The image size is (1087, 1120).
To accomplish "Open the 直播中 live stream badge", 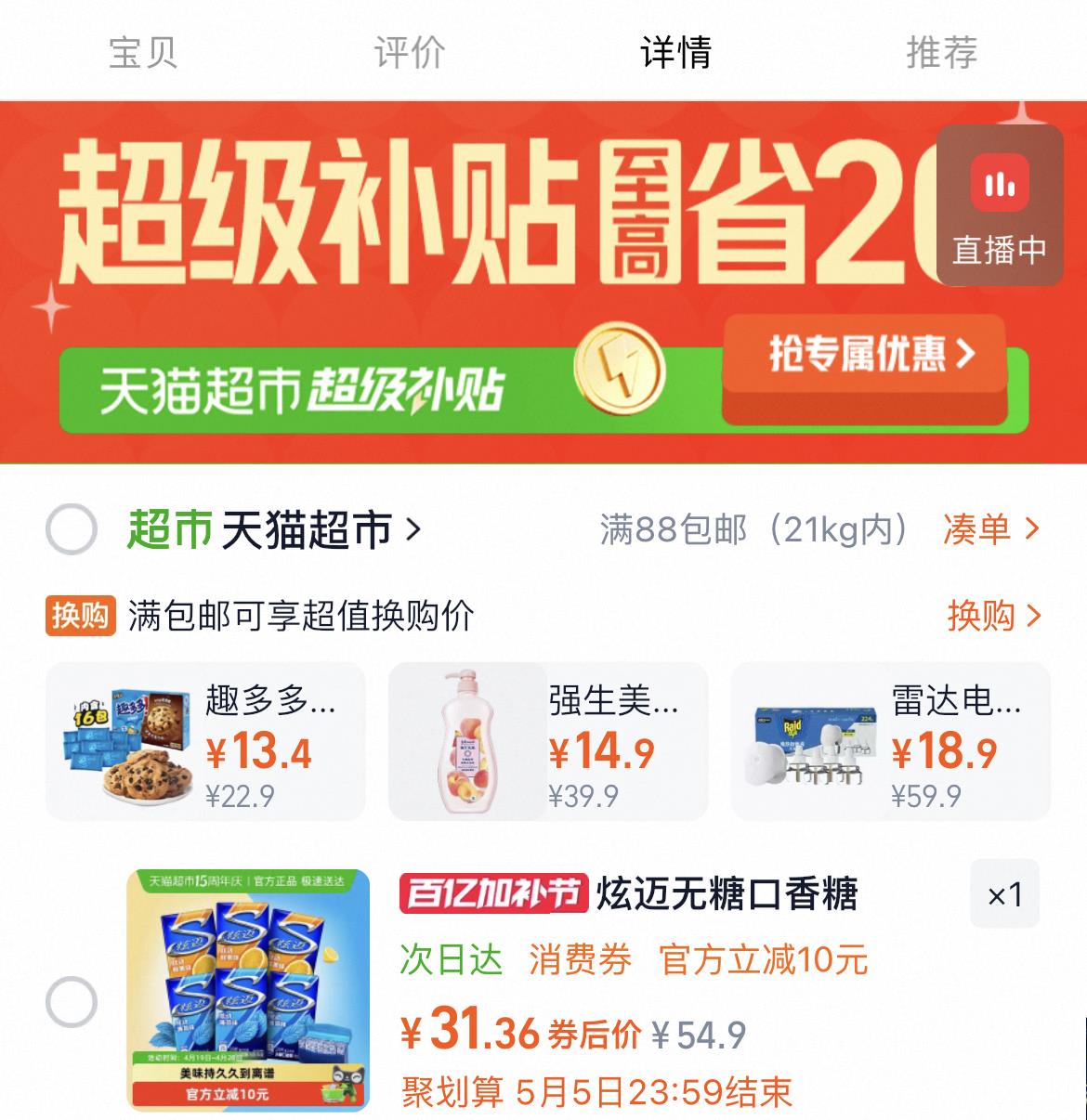I will 1000,205.
